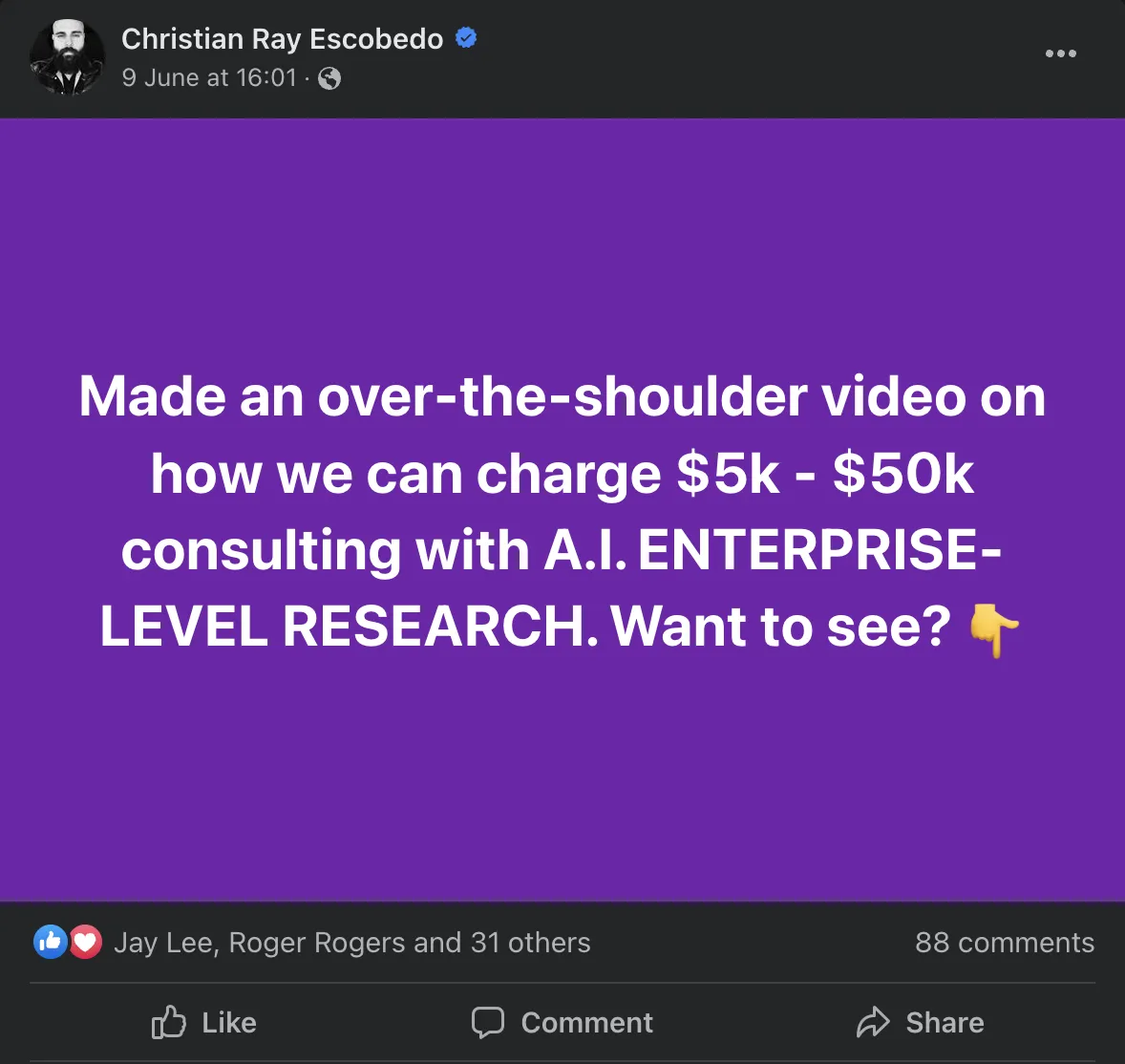
Task: Share this post
Action: click(x=920, y=1022)
